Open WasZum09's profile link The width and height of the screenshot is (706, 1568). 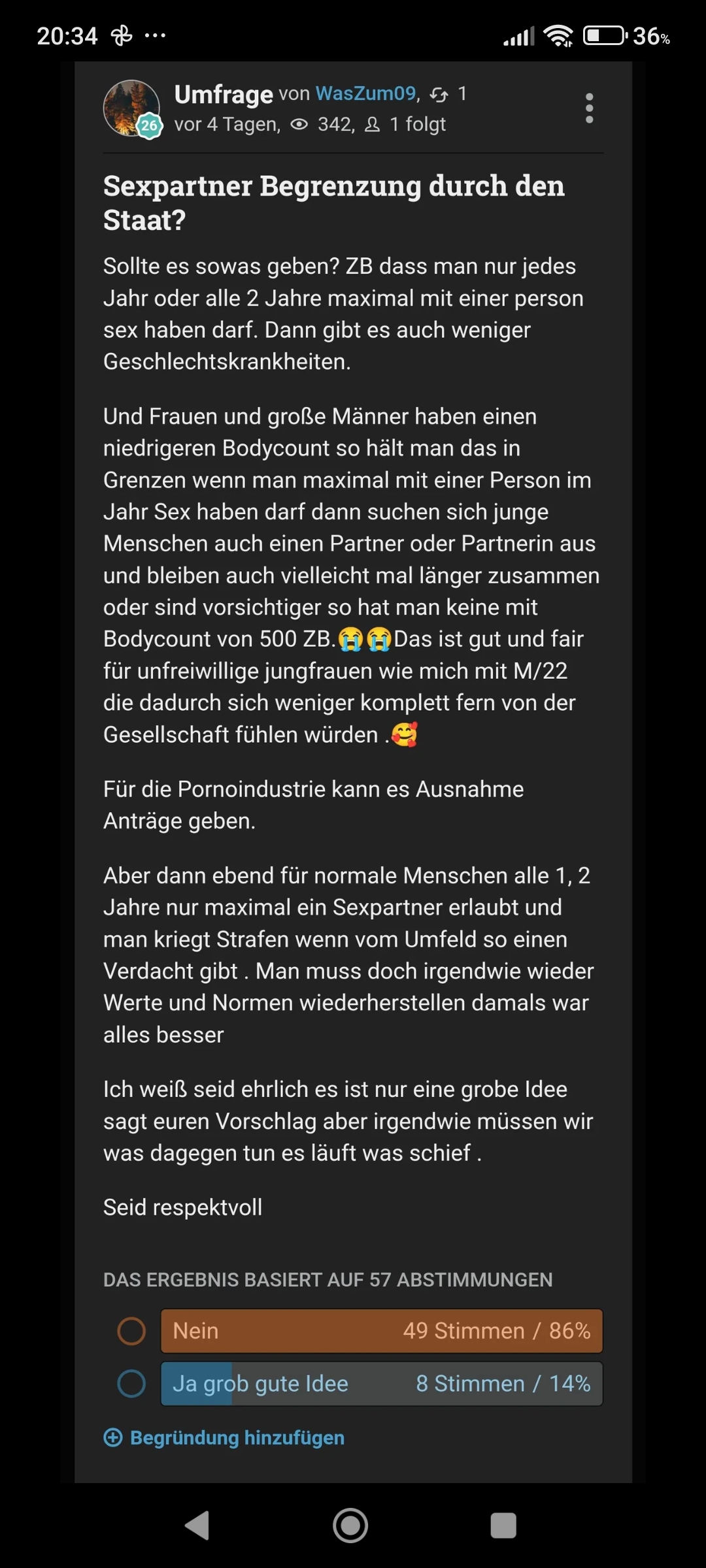click(x=366, y=93)
